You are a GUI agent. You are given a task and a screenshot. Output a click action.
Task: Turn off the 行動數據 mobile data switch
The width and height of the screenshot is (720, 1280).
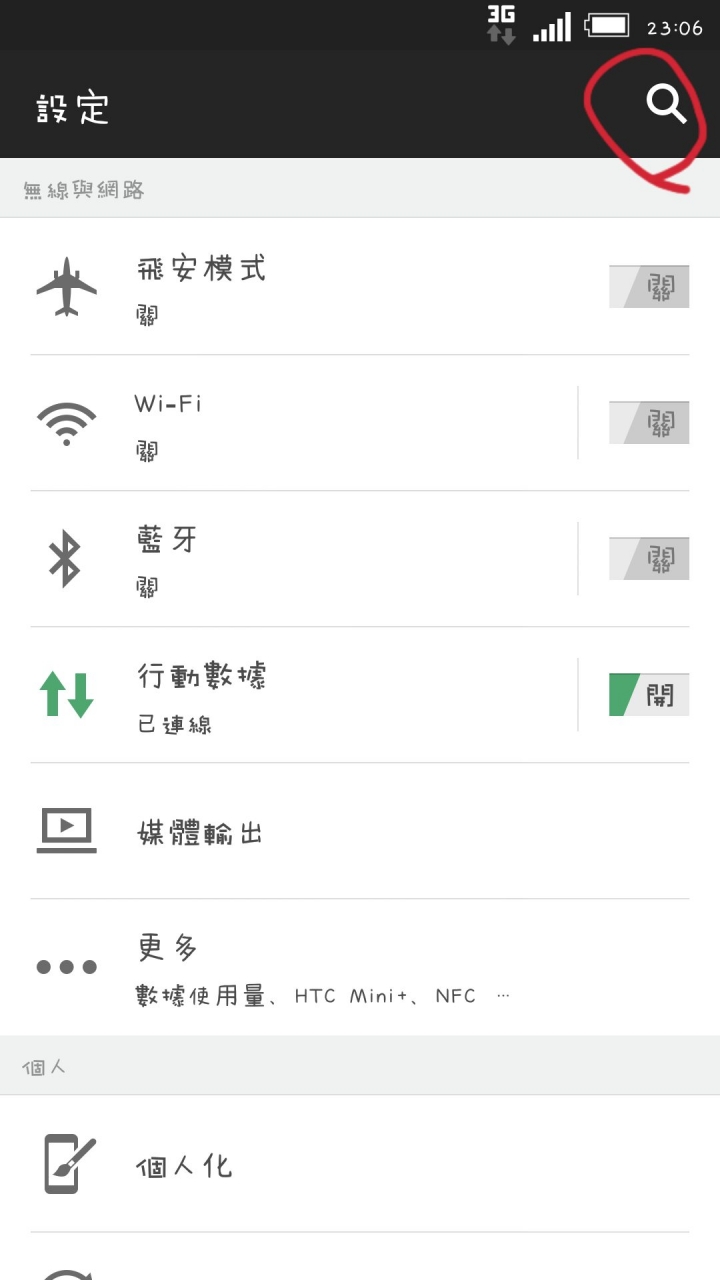pyautogui.click(x=649, y=695)
